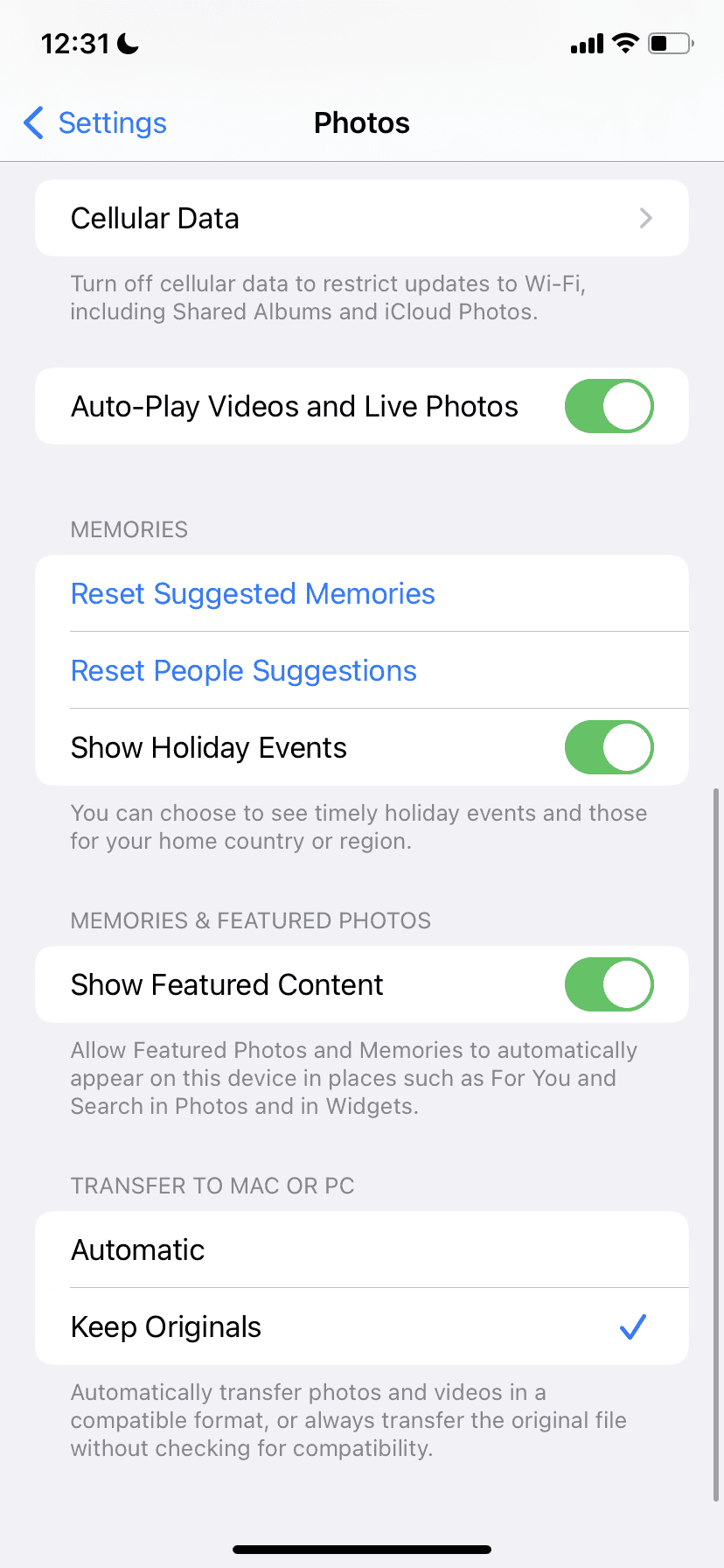Go back to Settings
This screenshot has height=1568, width=724.
pos(94,123)
